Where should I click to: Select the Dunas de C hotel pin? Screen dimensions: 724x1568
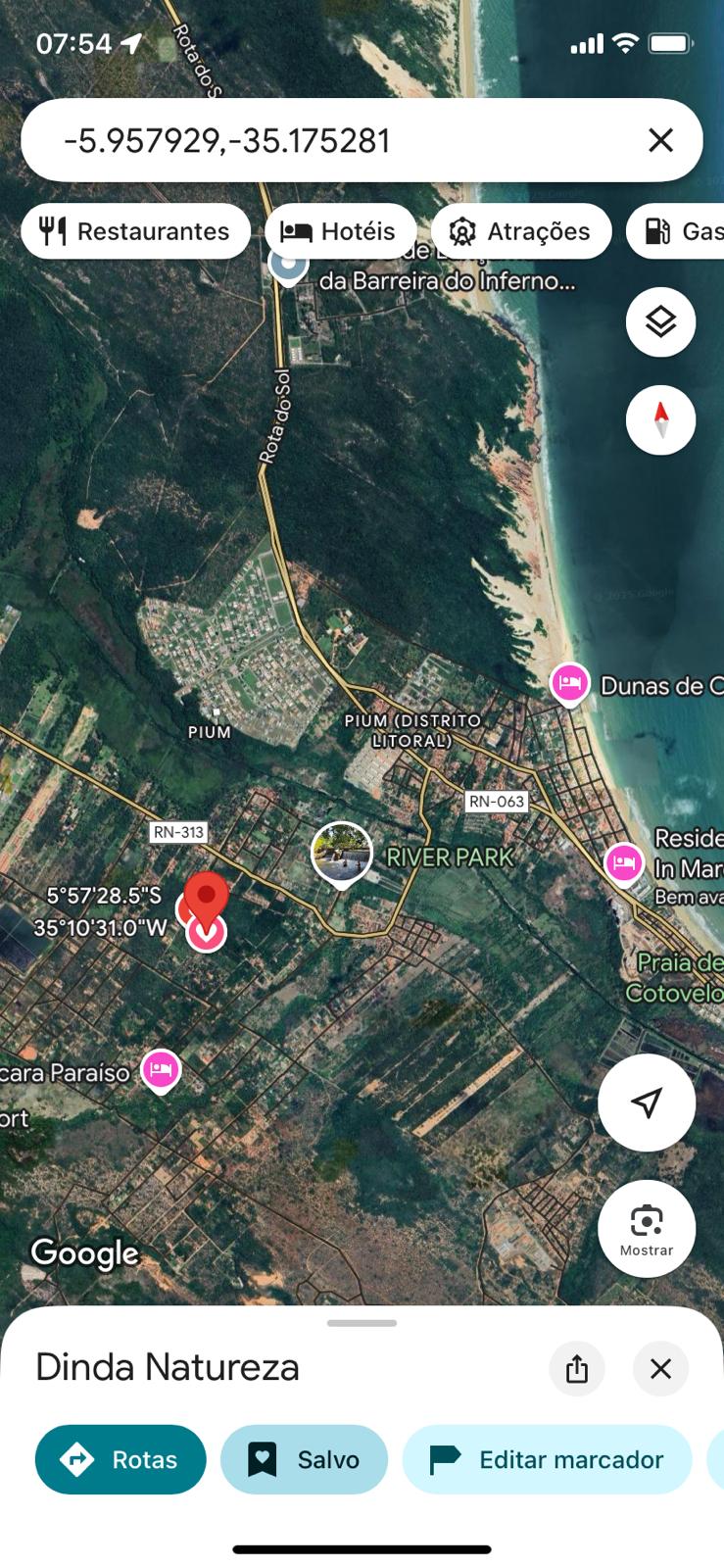point(569,683)
